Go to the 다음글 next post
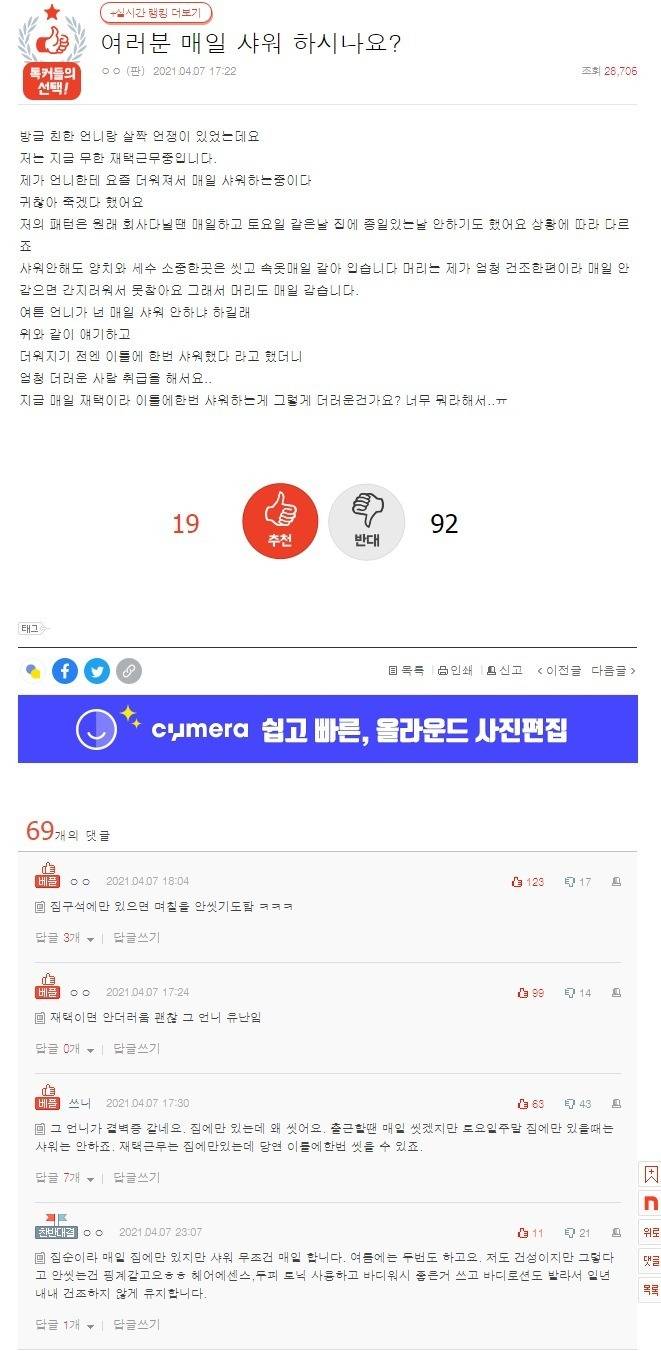661x1351 pixels. 613,670
